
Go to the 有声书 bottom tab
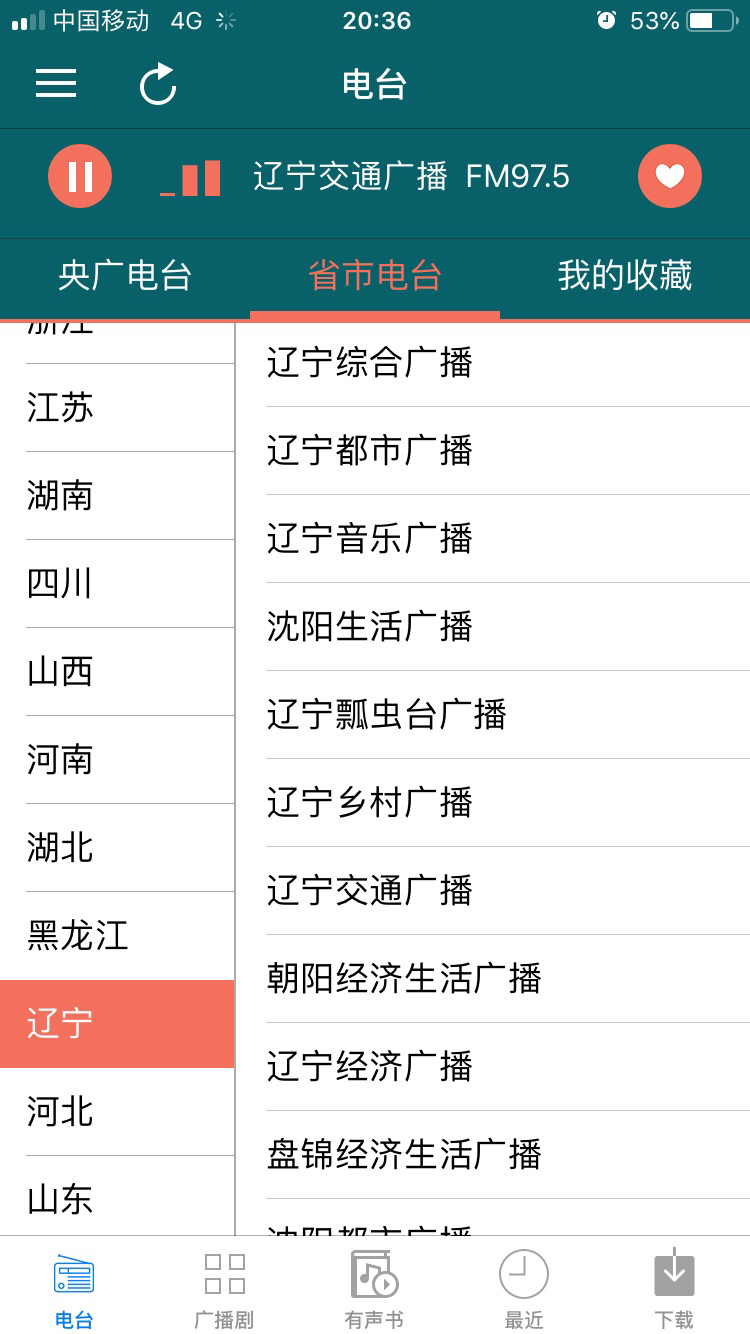tap(374, 1290)
